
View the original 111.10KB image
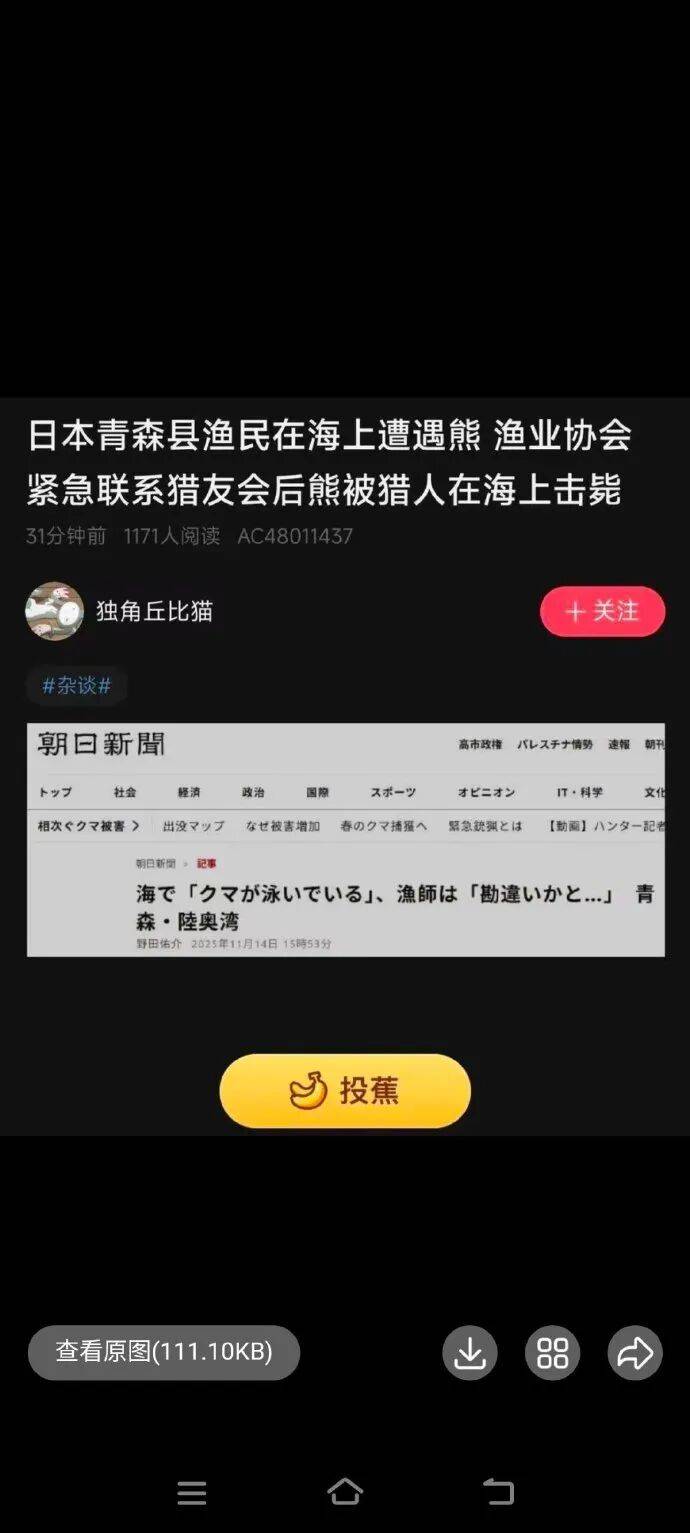pos(164,1352)
